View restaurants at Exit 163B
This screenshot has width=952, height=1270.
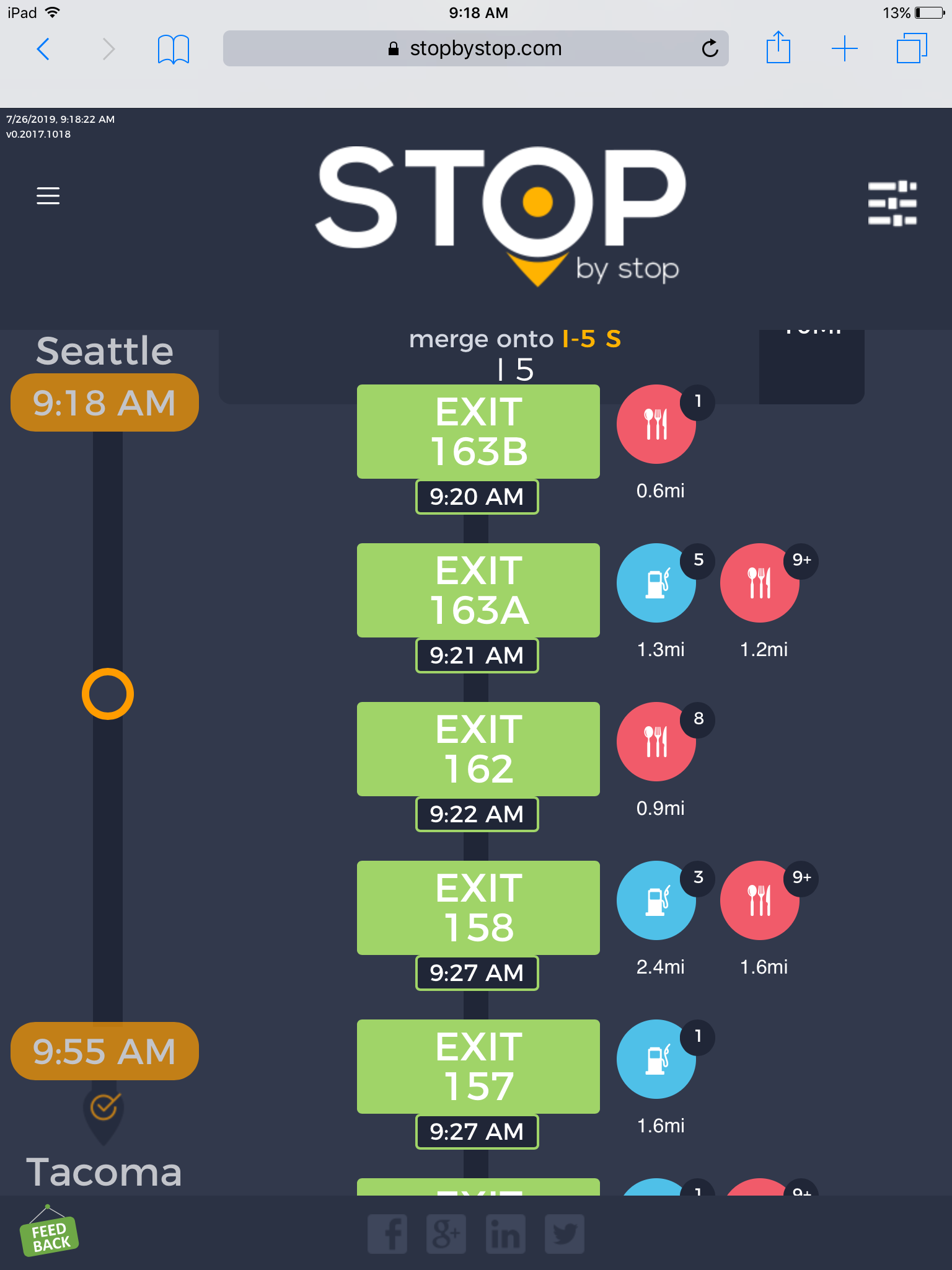click(x=656, y=424)
